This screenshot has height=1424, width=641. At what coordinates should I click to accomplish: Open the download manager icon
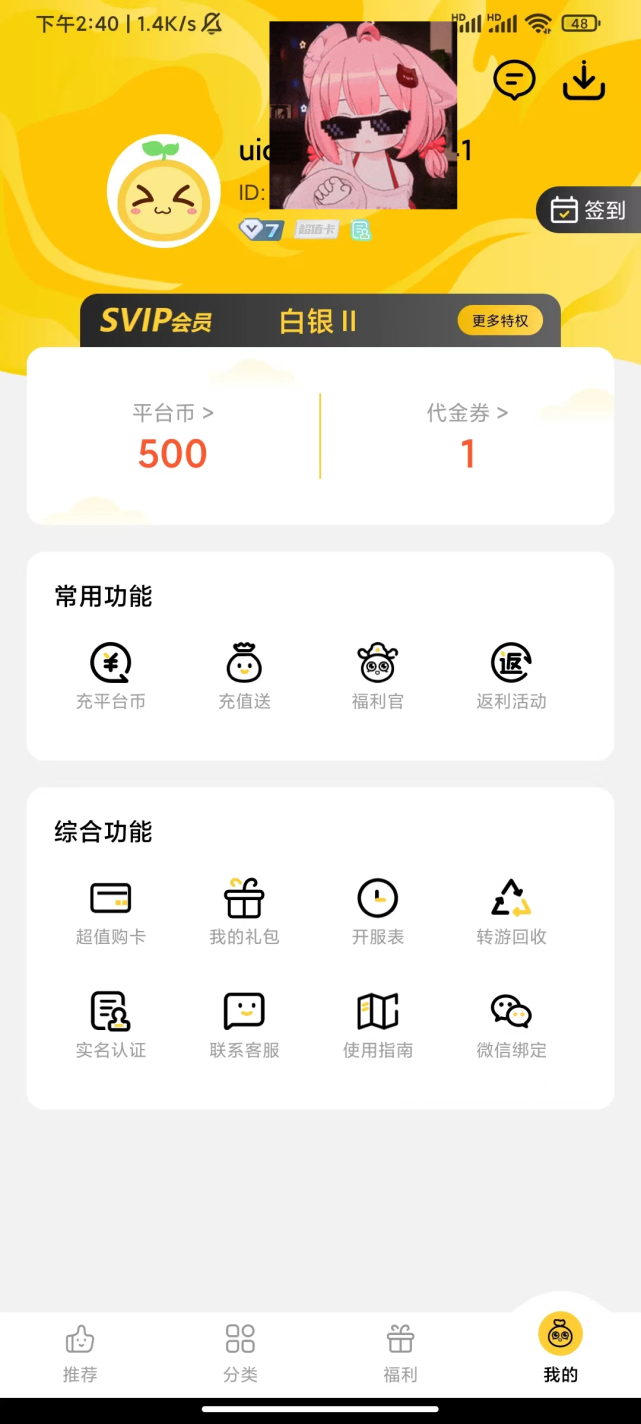[584, 80]
